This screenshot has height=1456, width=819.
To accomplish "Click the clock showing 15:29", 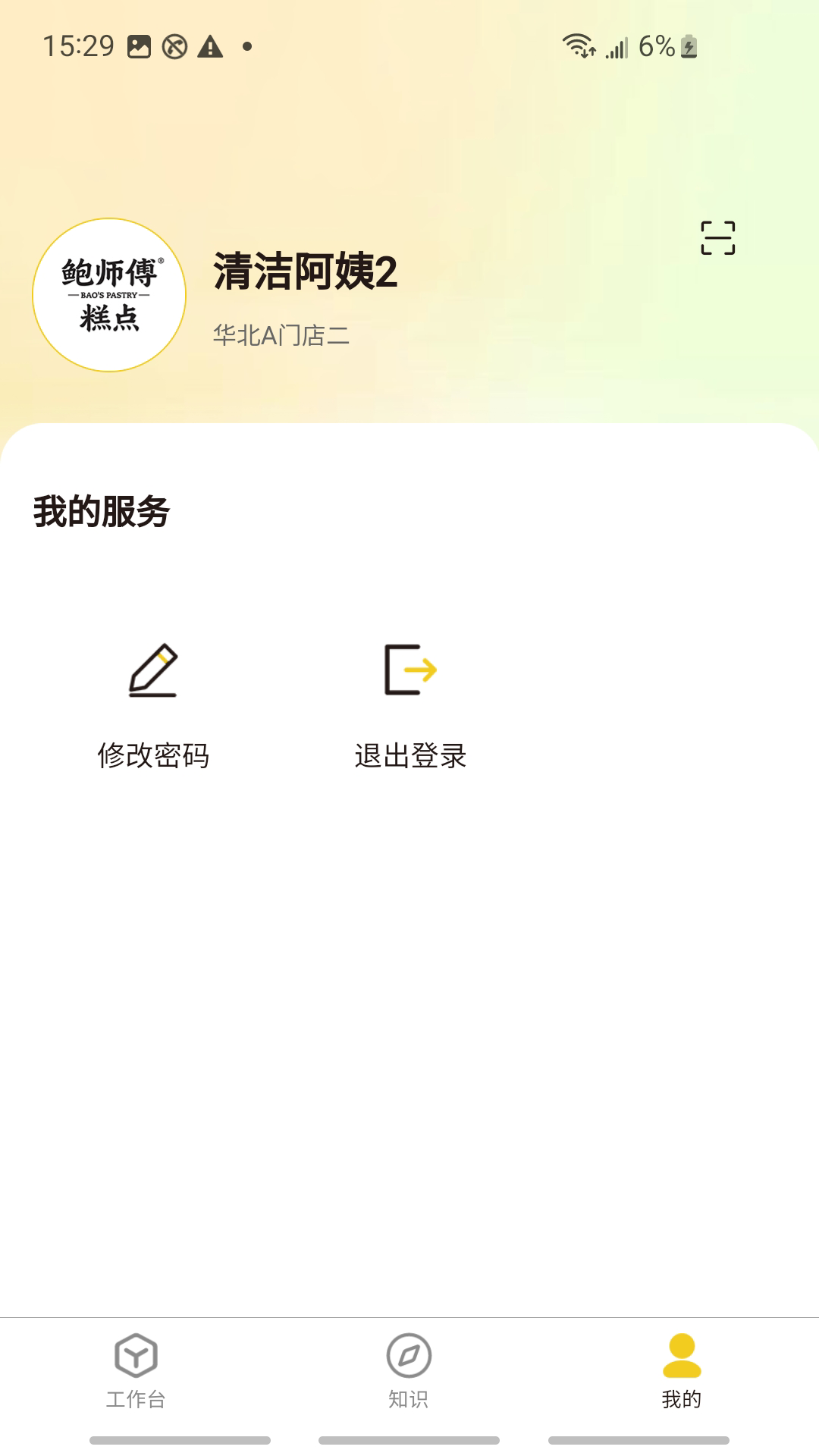I will pos(79,48).
